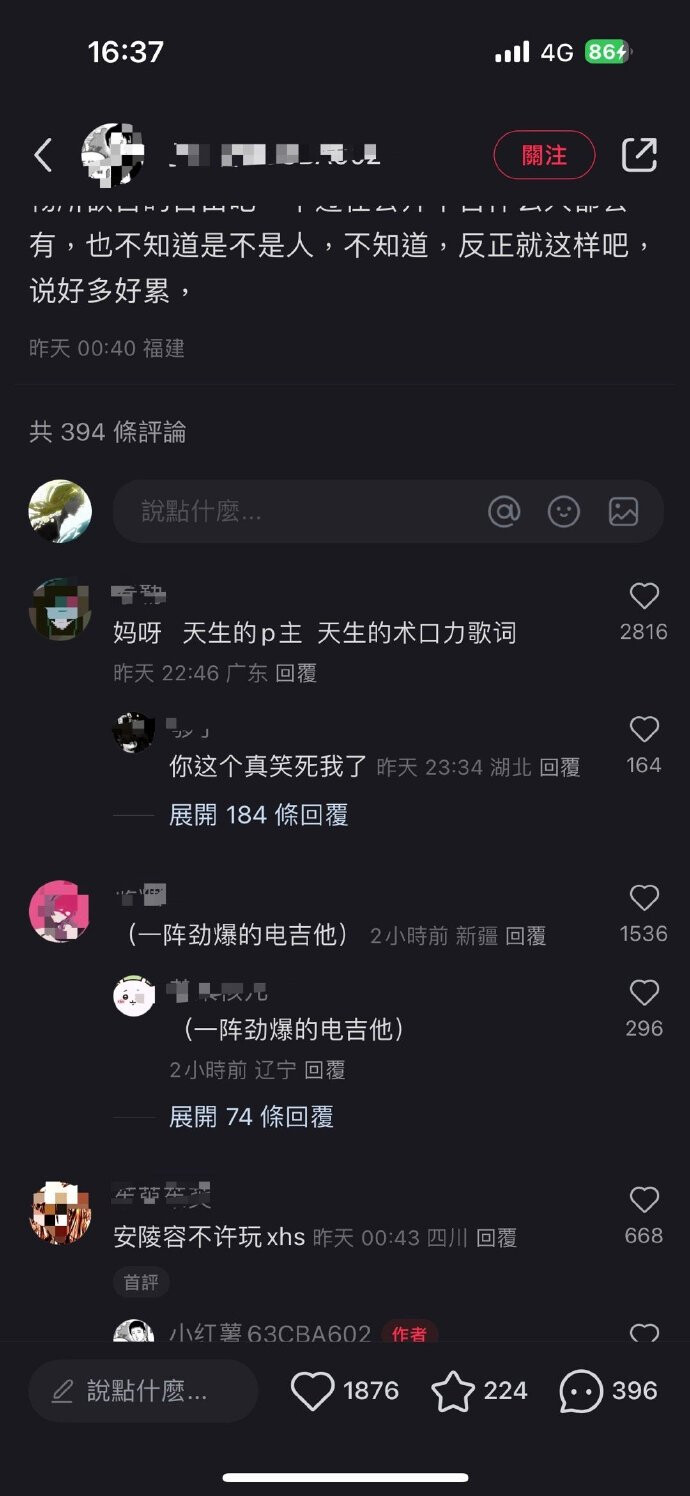Like the reply 你这个真笑死我了
Screen dimensions: 690x1496
coord(644,730)
